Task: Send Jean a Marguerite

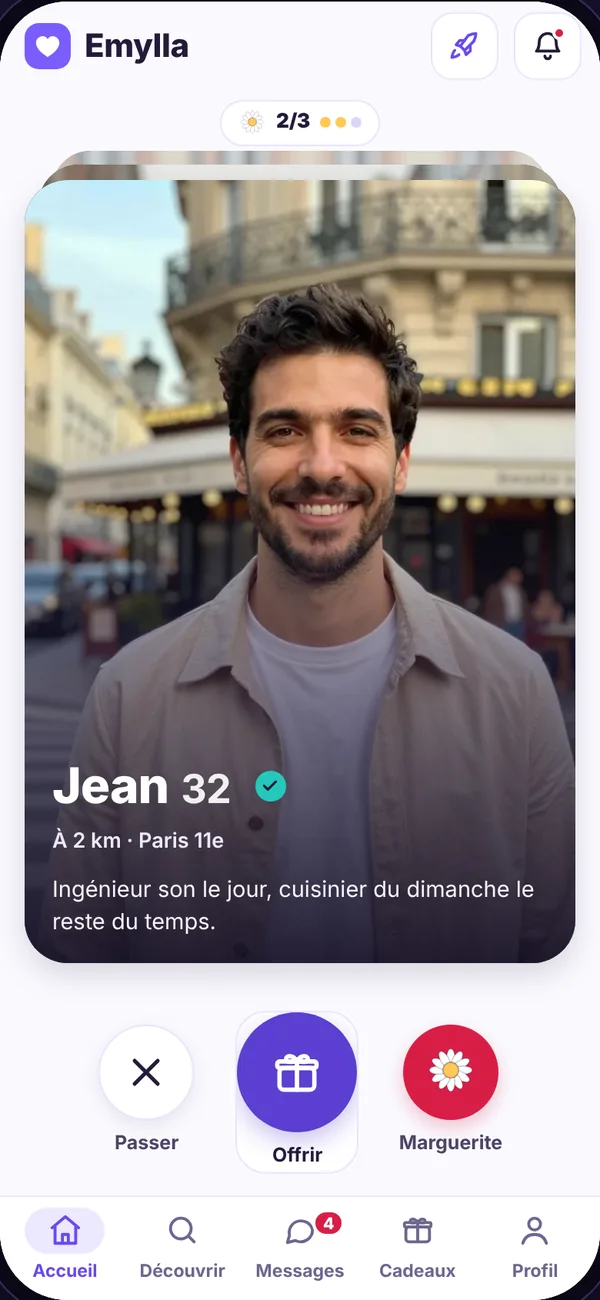Action: click(x=450, y=1073)
